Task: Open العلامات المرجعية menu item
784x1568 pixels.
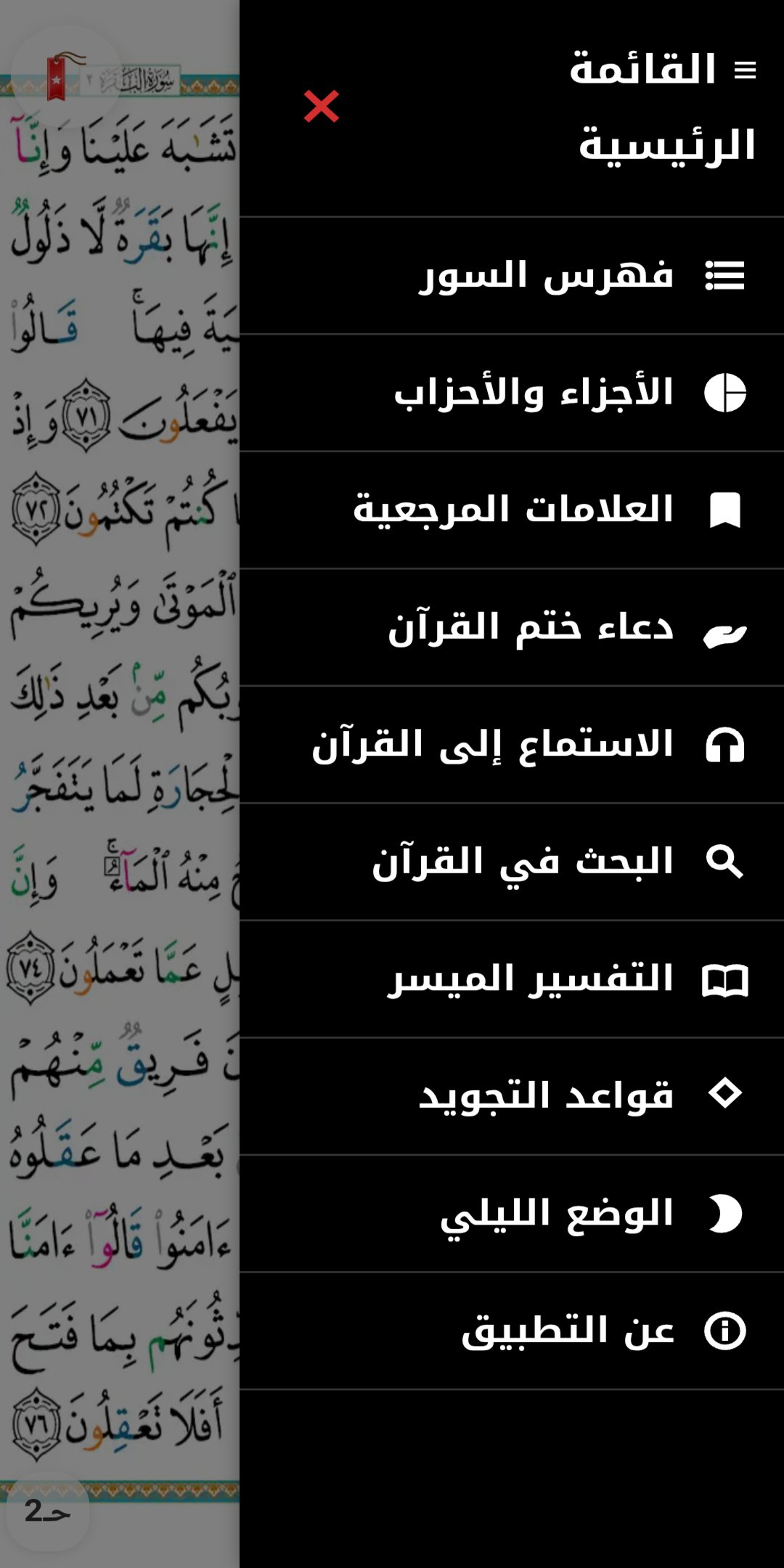Action: [x=515, y=510]
